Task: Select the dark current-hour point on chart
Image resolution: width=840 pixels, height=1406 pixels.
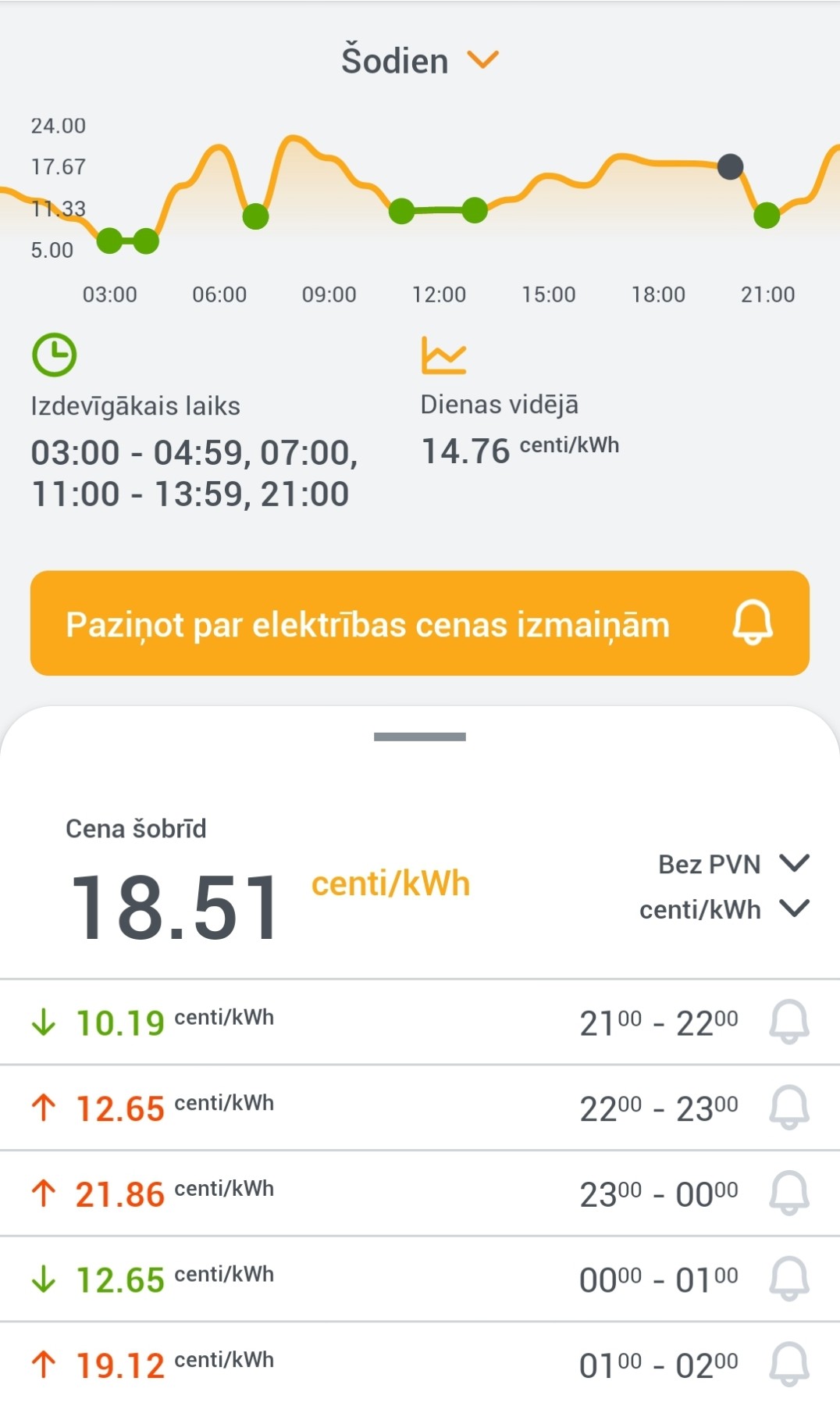Action: (731, 166)
